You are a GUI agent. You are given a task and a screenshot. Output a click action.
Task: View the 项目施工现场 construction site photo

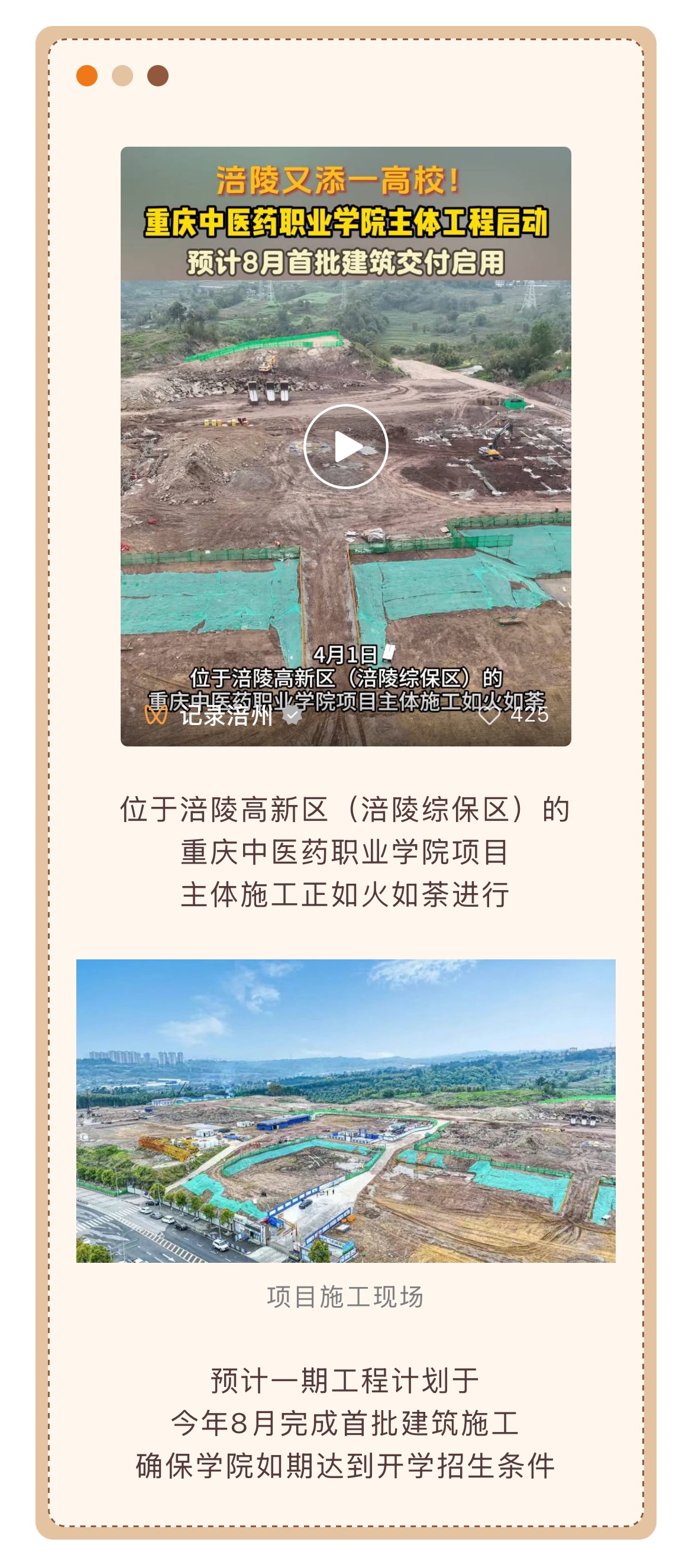(345, 1110)
